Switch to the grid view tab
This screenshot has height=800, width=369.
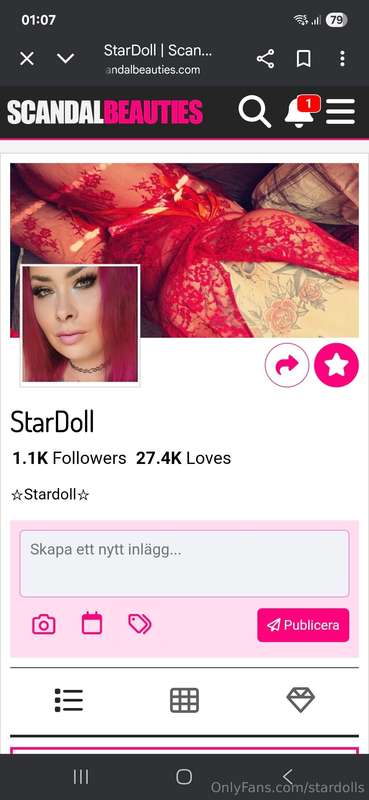click(x=184, y=700)
